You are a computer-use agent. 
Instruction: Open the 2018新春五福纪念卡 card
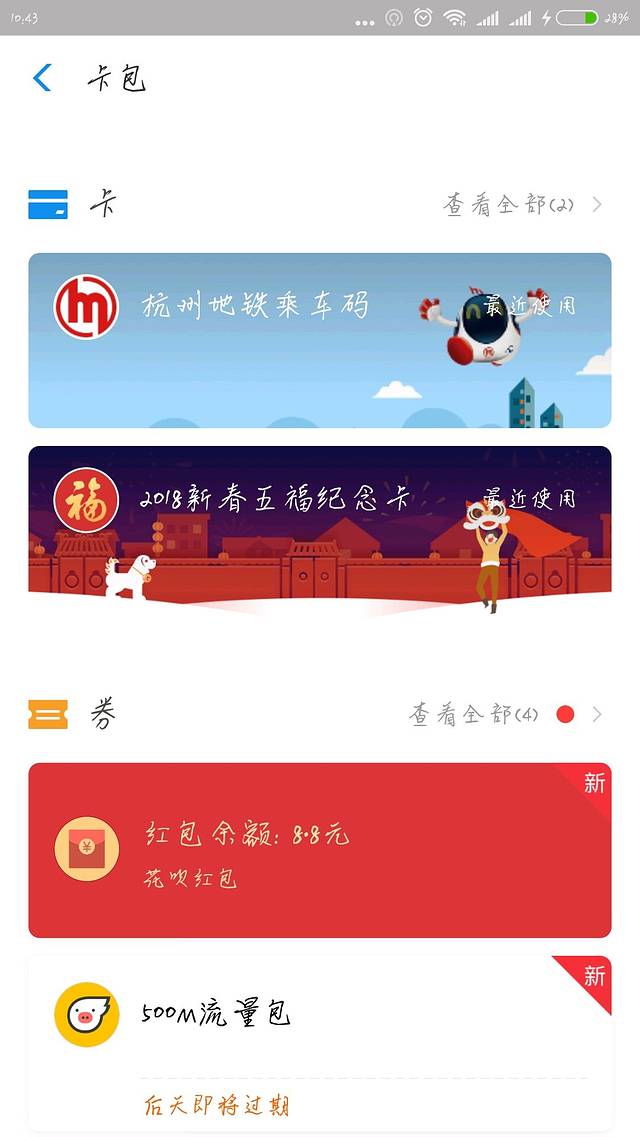point(319,532)
